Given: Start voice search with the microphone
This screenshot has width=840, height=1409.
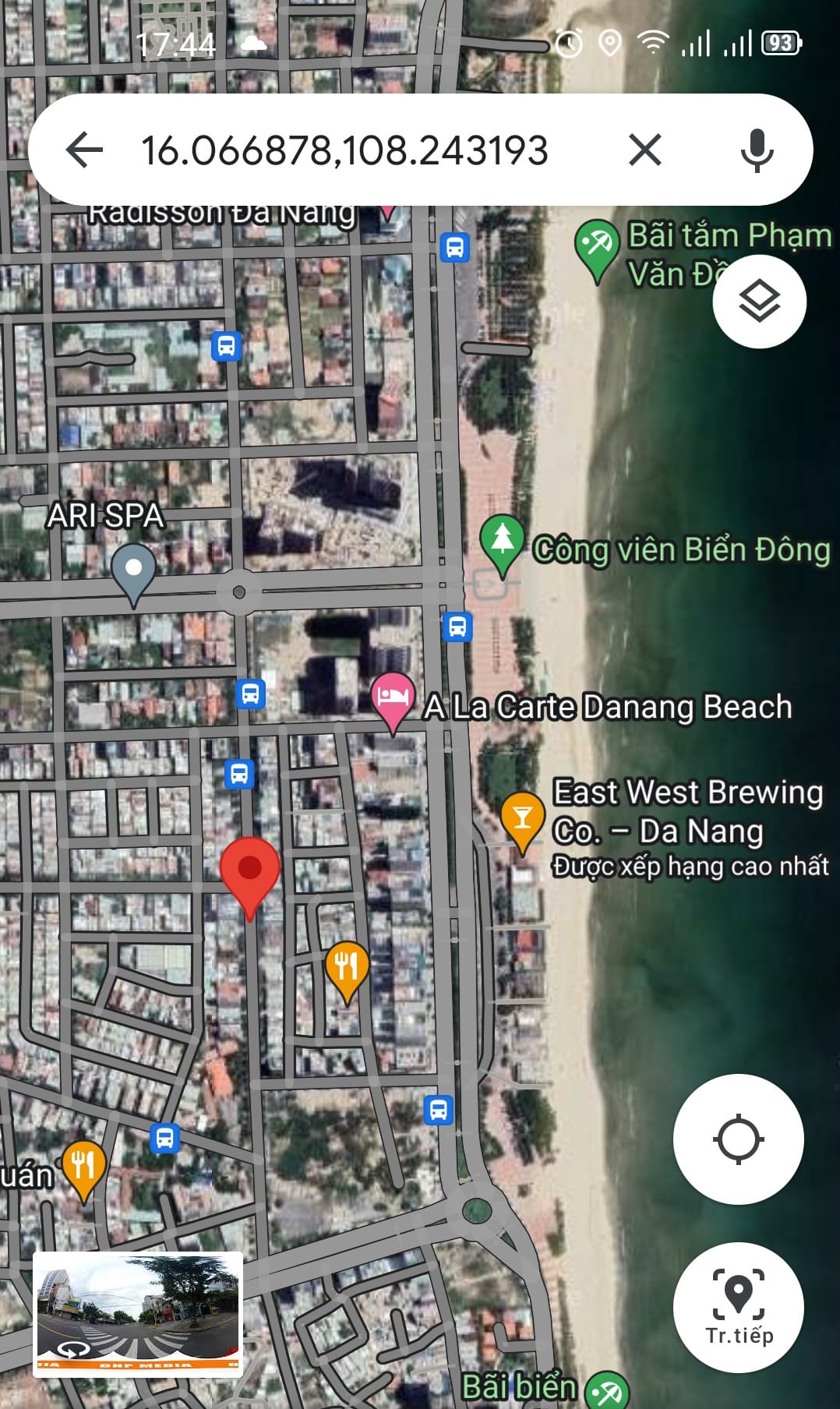Looking at the screenshot, I should pyautogui.click(x=756, y=150).
